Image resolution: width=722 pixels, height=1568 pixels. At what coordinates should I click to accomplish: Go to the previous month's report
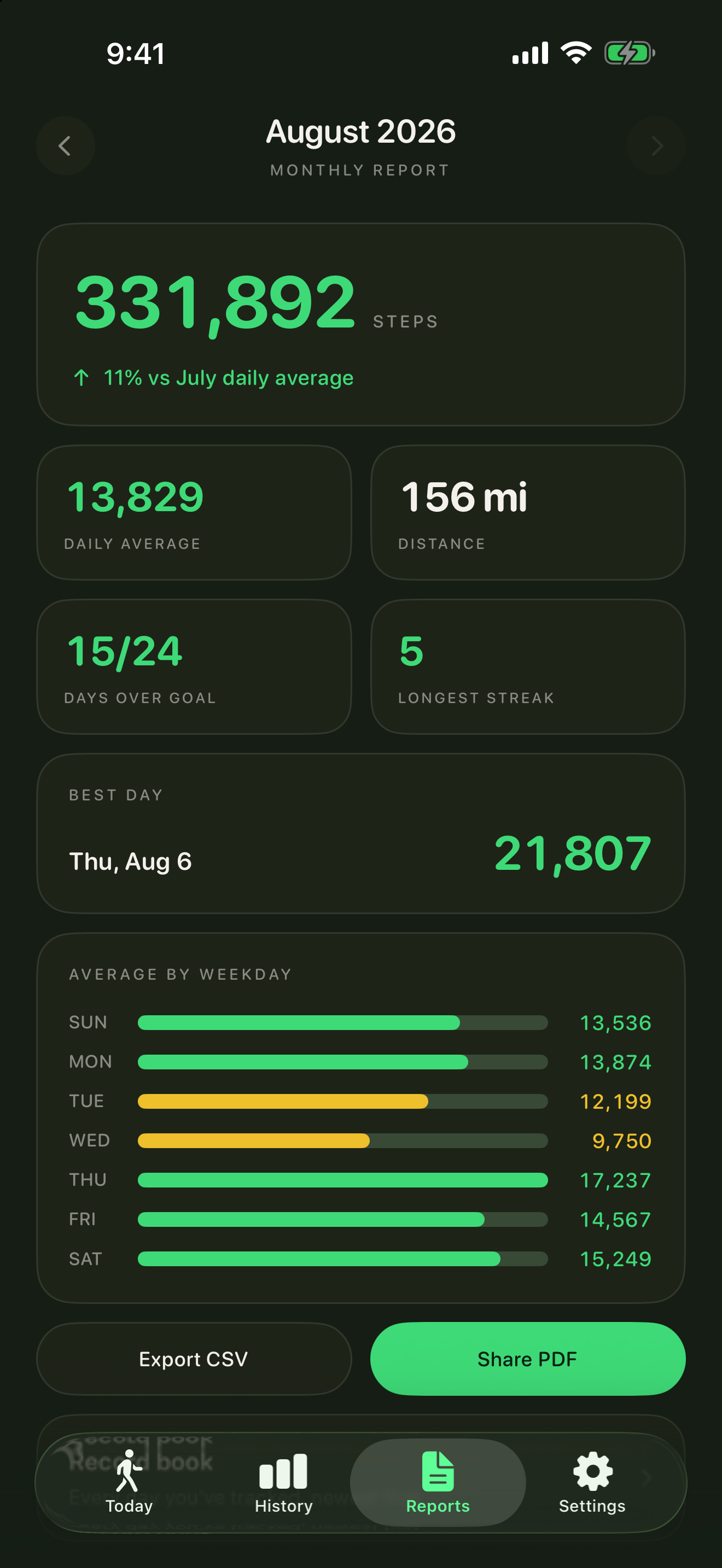65,146
